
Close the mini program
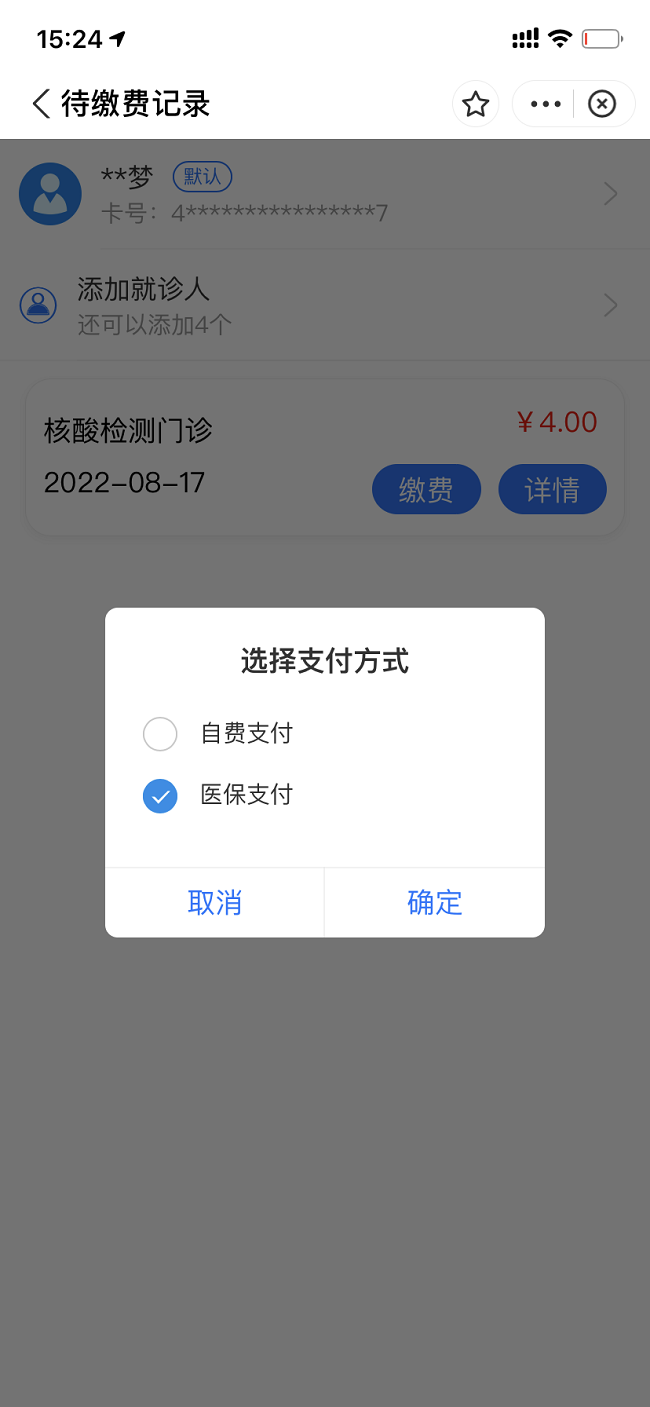tap(602, 104)
